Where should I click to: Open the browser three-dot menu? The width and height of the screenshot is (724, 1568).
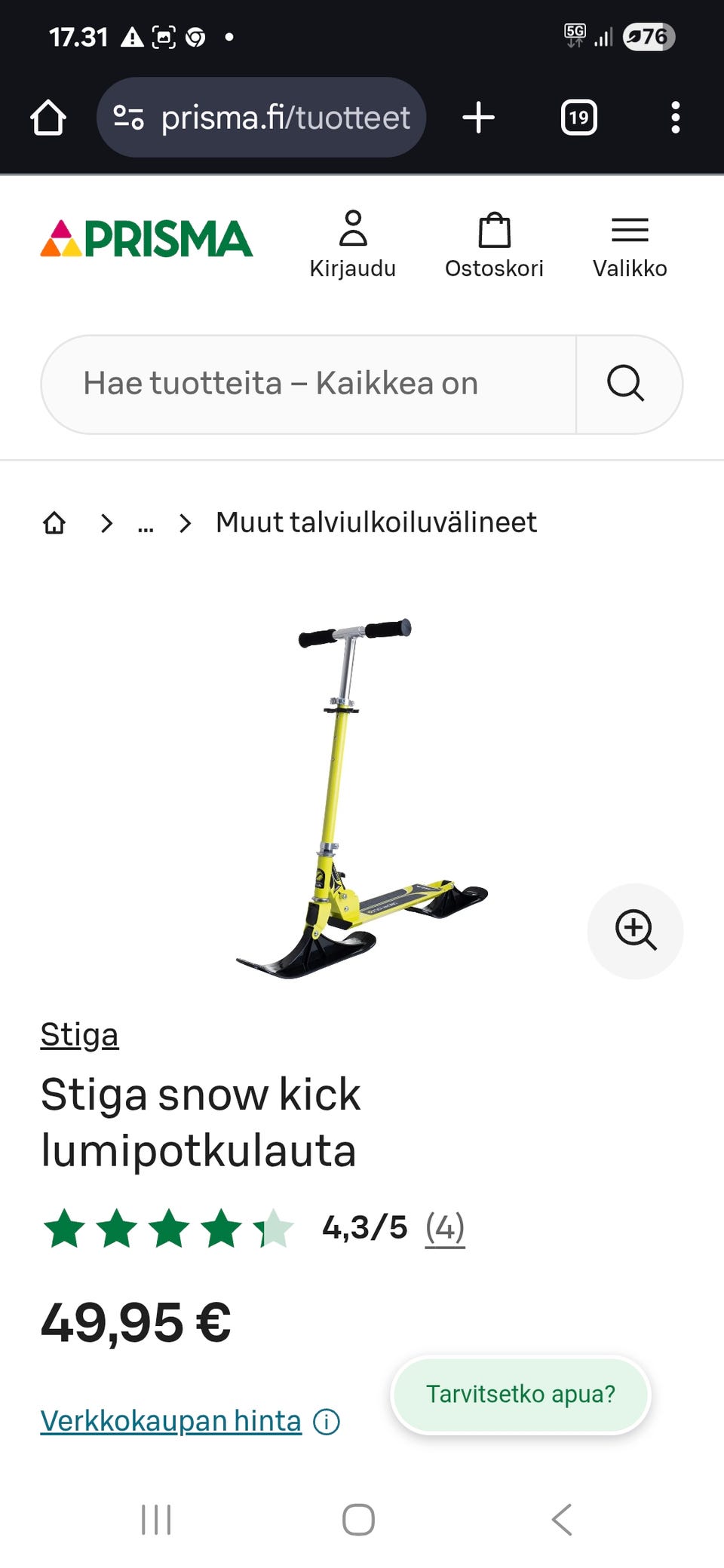(x=675, y=117)
